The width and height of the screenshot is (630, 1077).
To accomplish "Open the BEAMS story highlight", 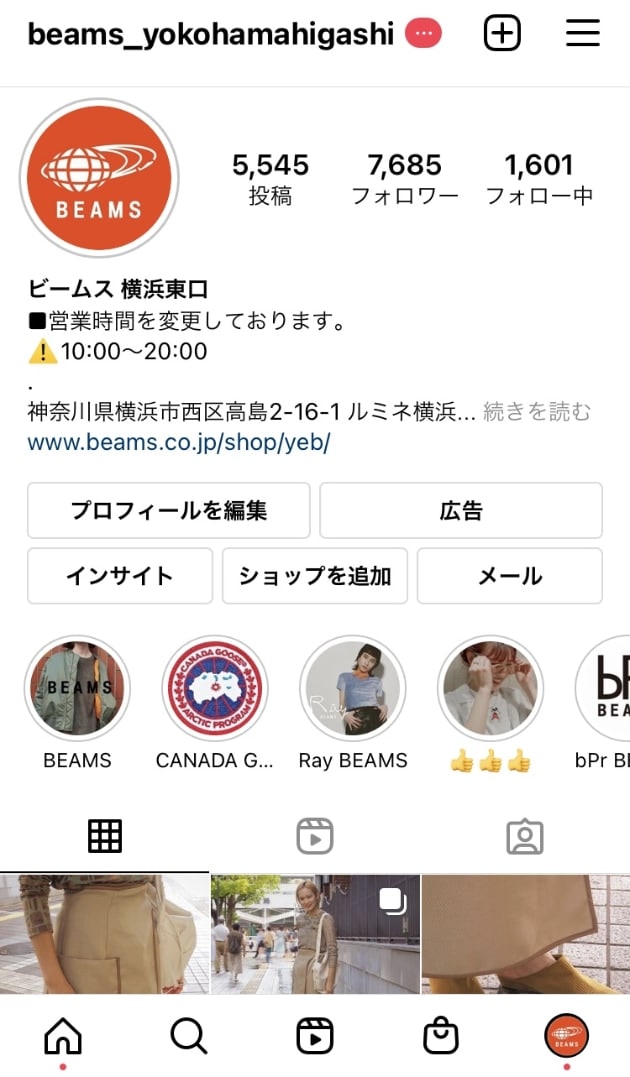I will [x=77, y=688].
